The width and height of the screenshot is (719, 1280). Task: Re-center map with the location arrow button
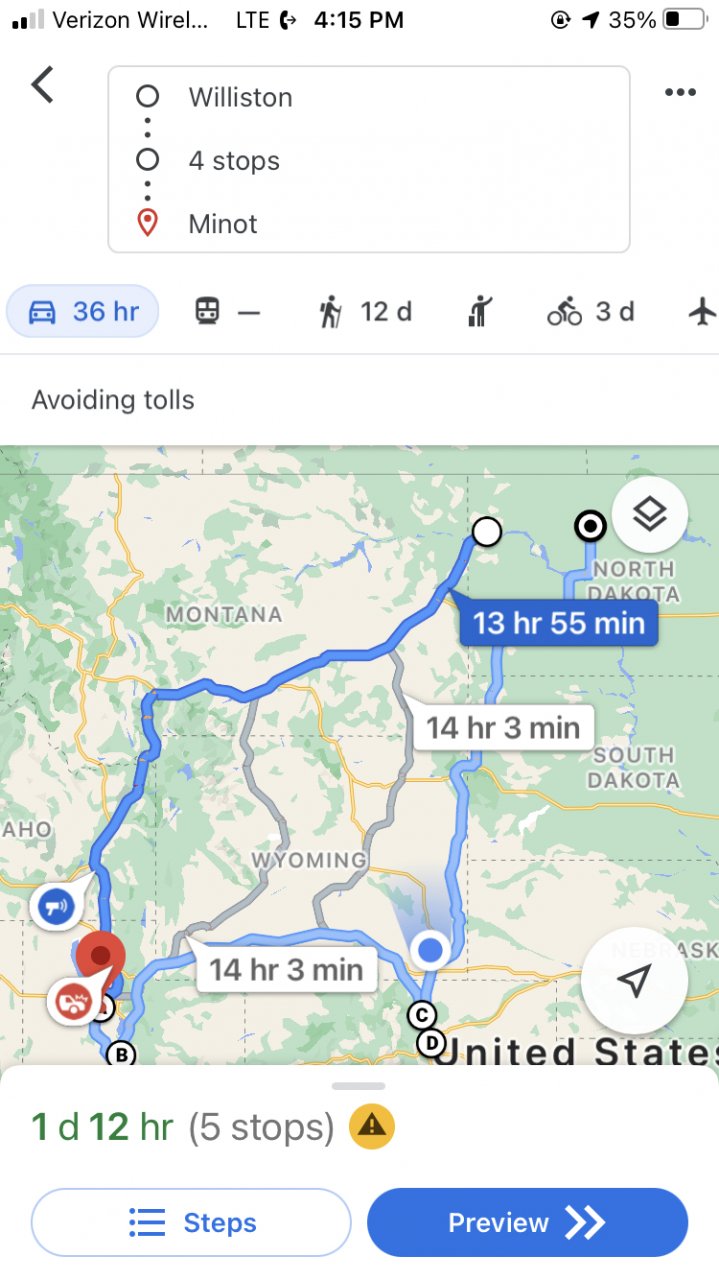[634, 981]
